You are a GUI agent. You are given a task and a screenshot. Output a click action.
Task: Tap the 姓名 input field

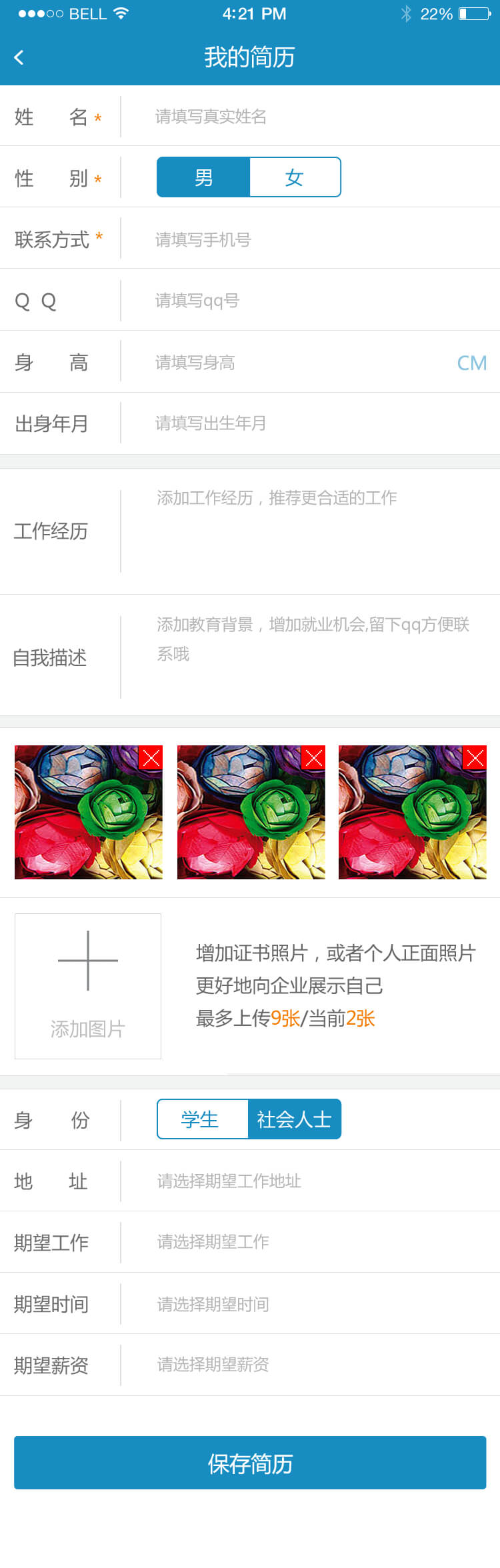(x=307, y=117)
